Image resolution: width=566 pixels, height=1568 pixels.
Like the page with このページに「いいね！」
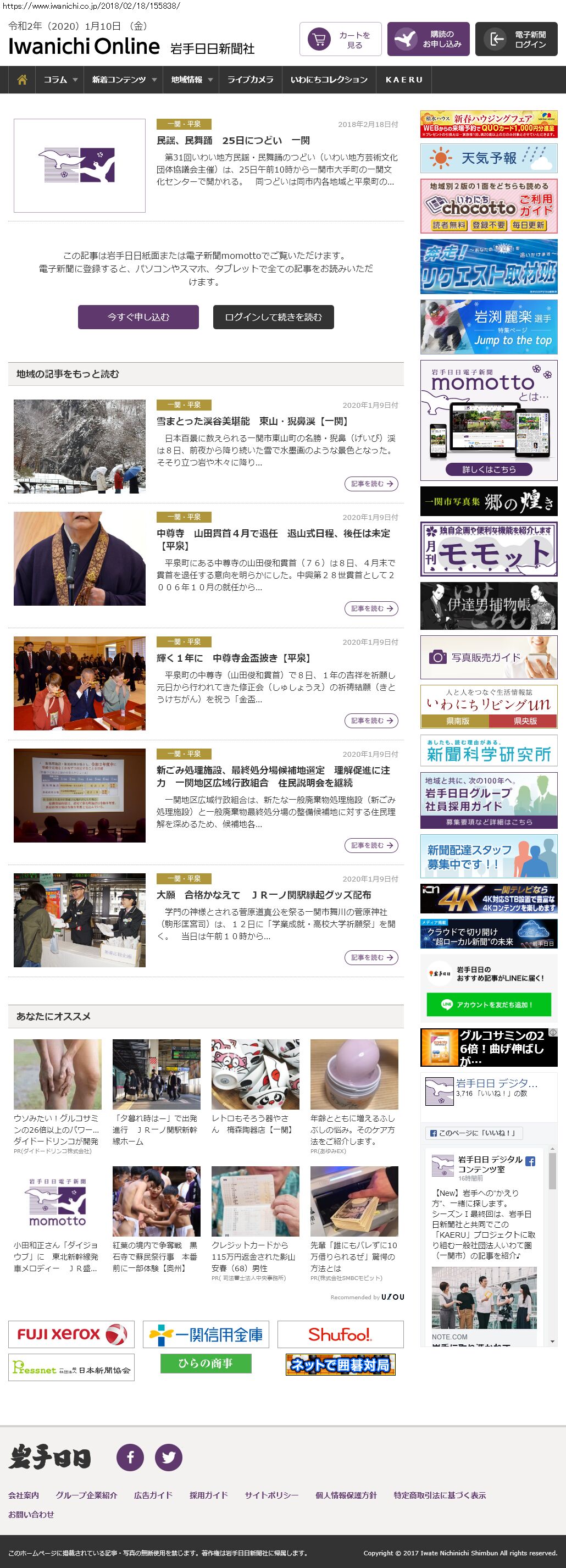[x=473, y=1133]
